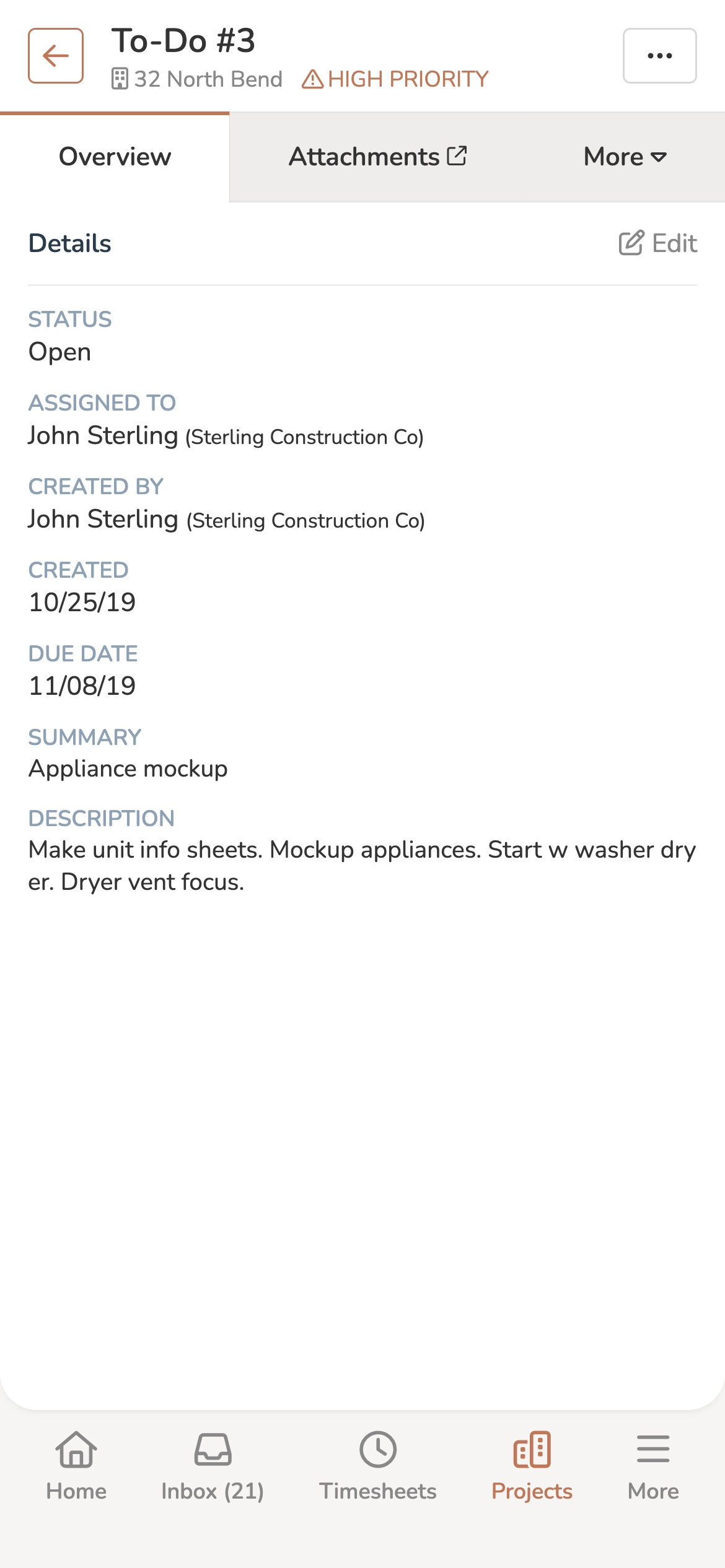This screenshot has height=1568, width=725.
Task: Tap the external link icon on Attachments
Action: pyautogui.click(x=458, y=156)
